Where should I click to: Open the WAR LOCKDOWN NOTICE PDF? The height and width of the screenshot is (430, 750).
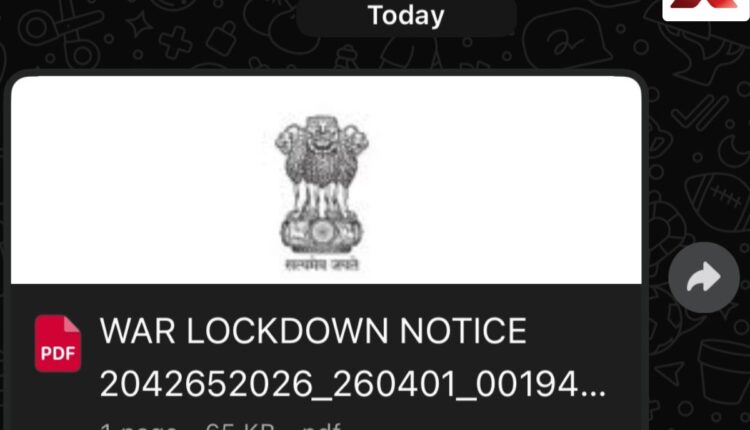click(x=325, y=355)
